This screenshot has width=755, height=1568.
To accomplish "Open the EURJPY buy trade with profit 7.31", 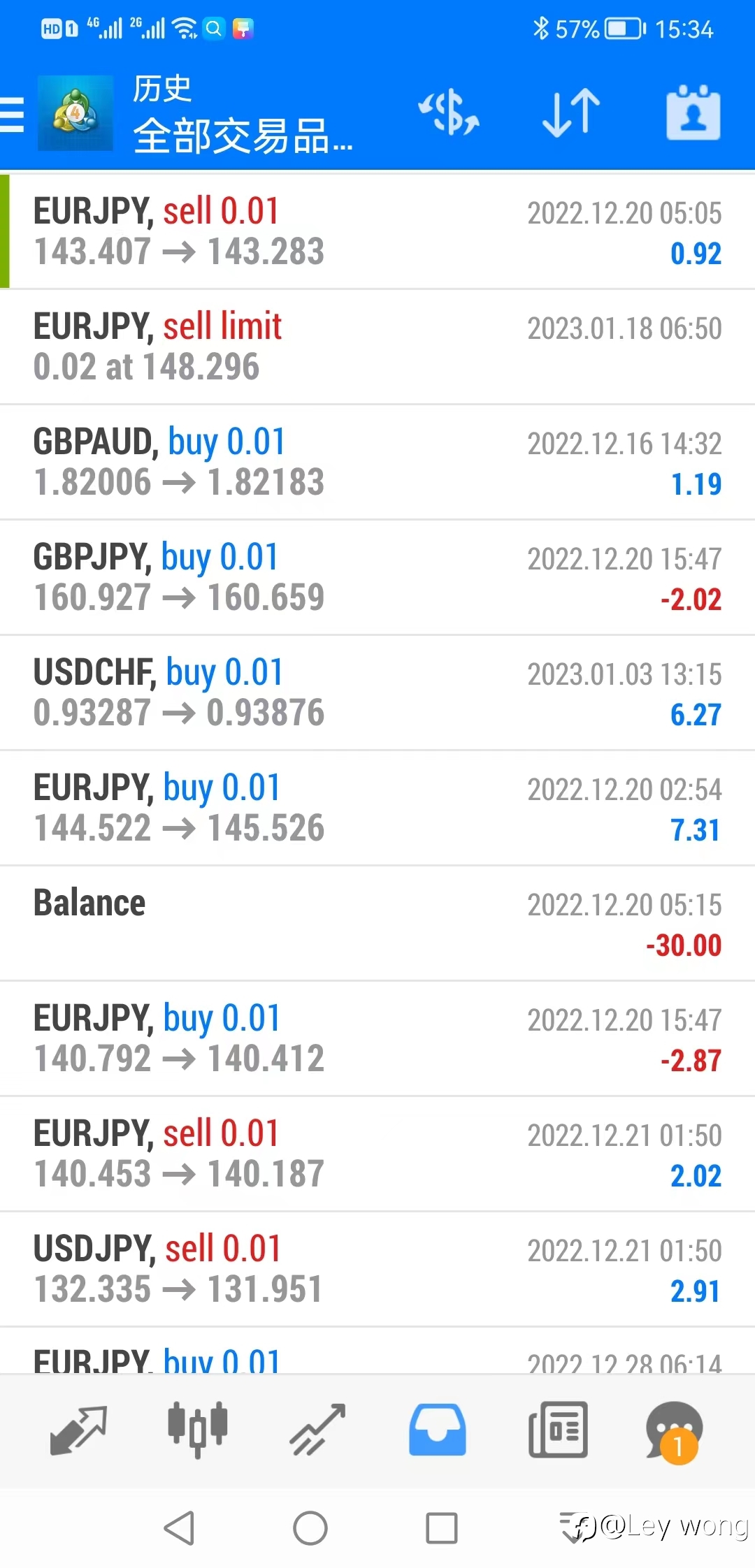I will [377, 808].
